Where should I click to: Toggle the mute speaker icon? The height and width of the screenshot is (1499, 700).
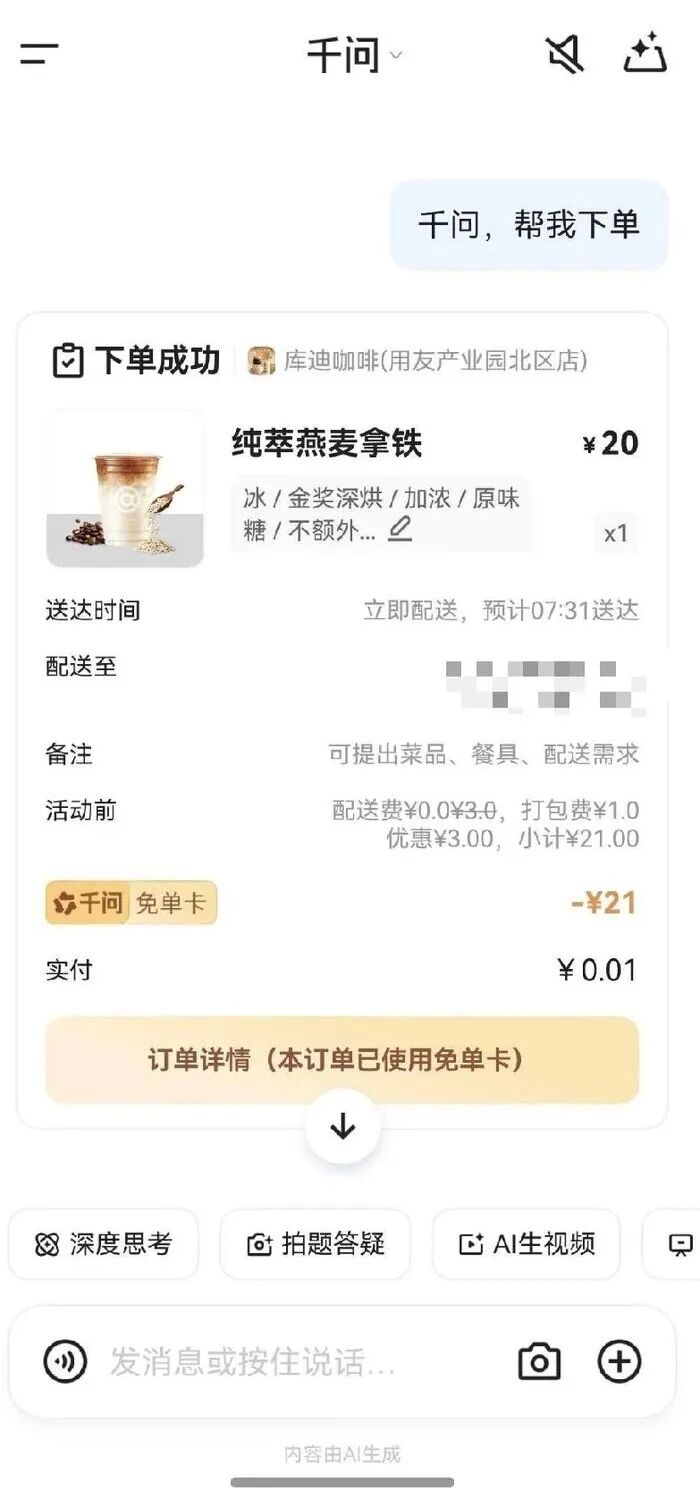click(x=565, y=54)
